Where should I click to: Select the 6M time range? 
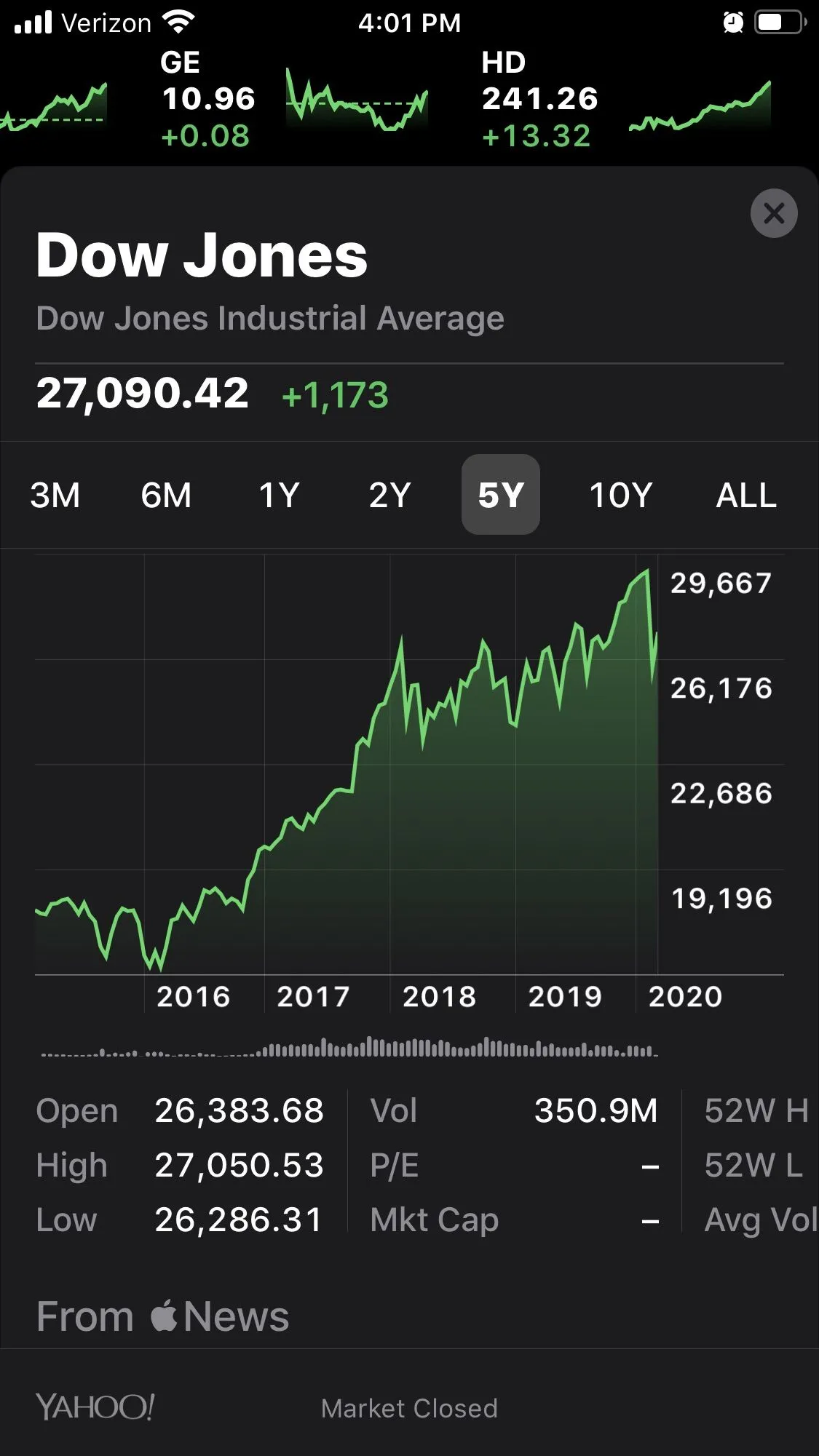(166, 496)
